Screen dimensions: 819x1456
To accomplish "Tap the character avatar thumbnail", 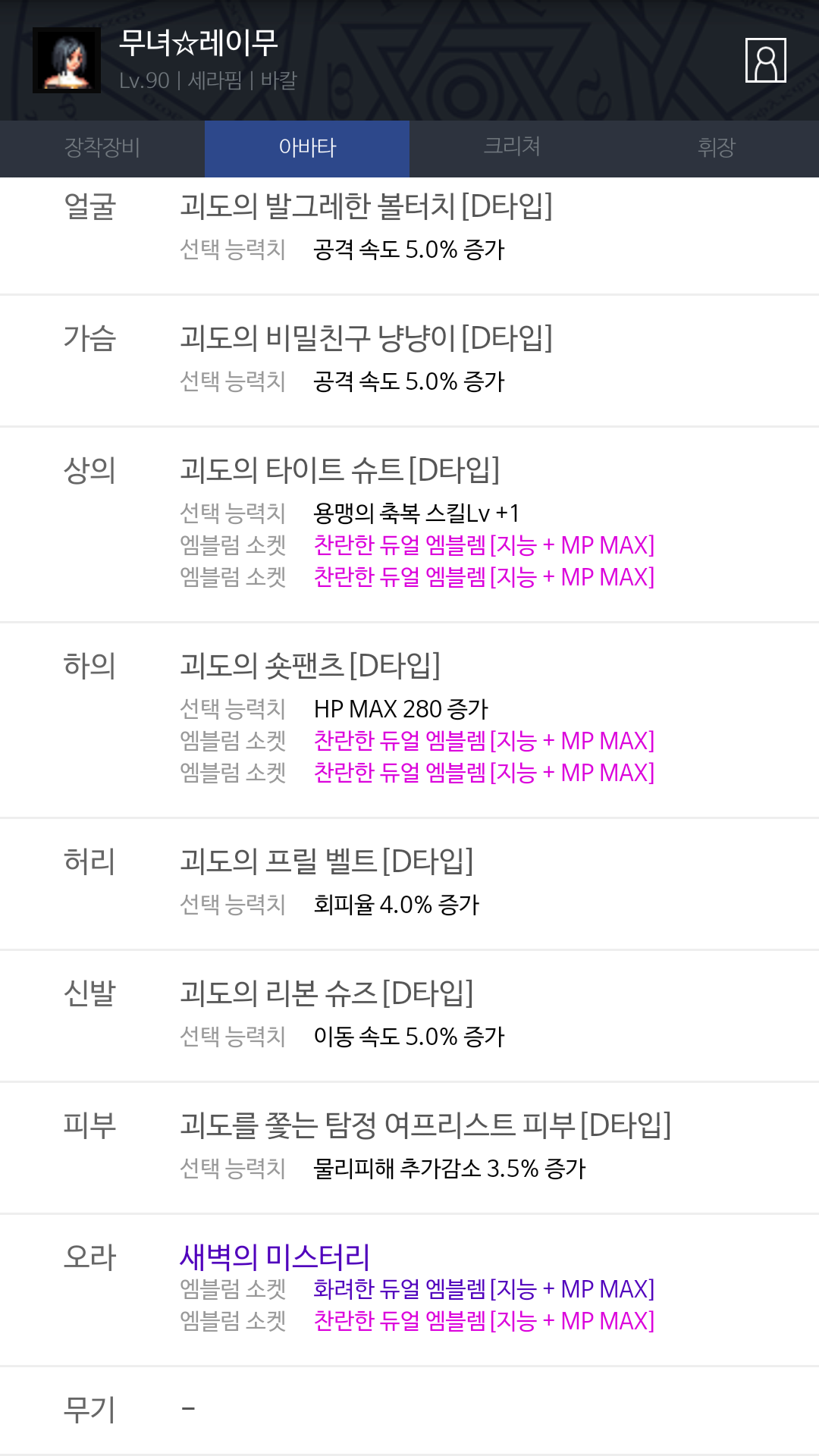I will click(67, 61).
